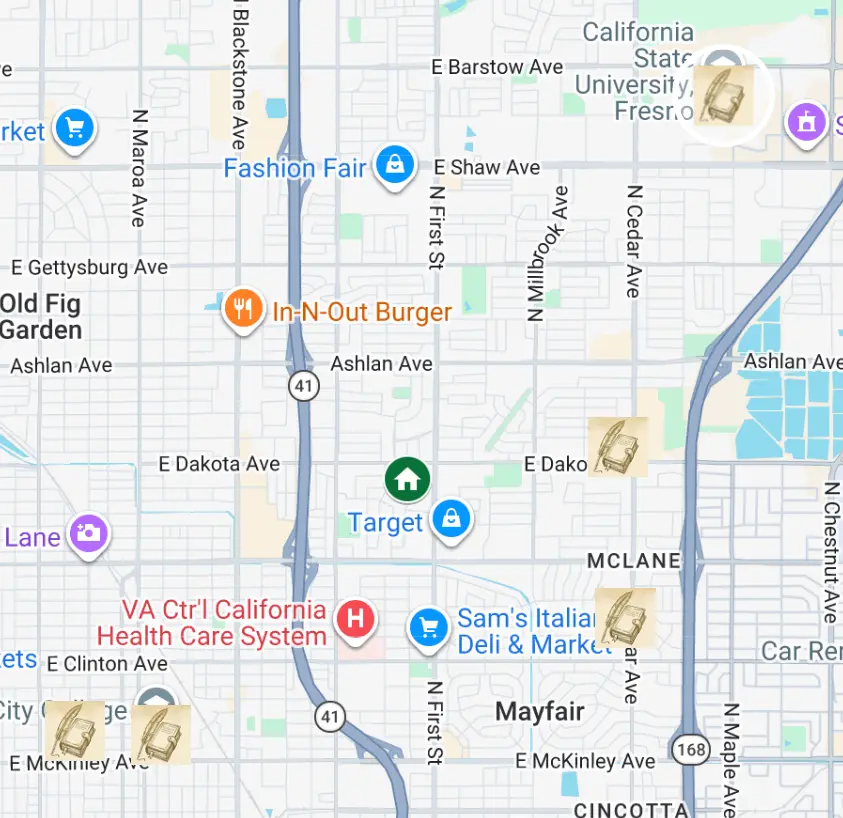Select the book marker below the McLane label

(x=625, y=617)
